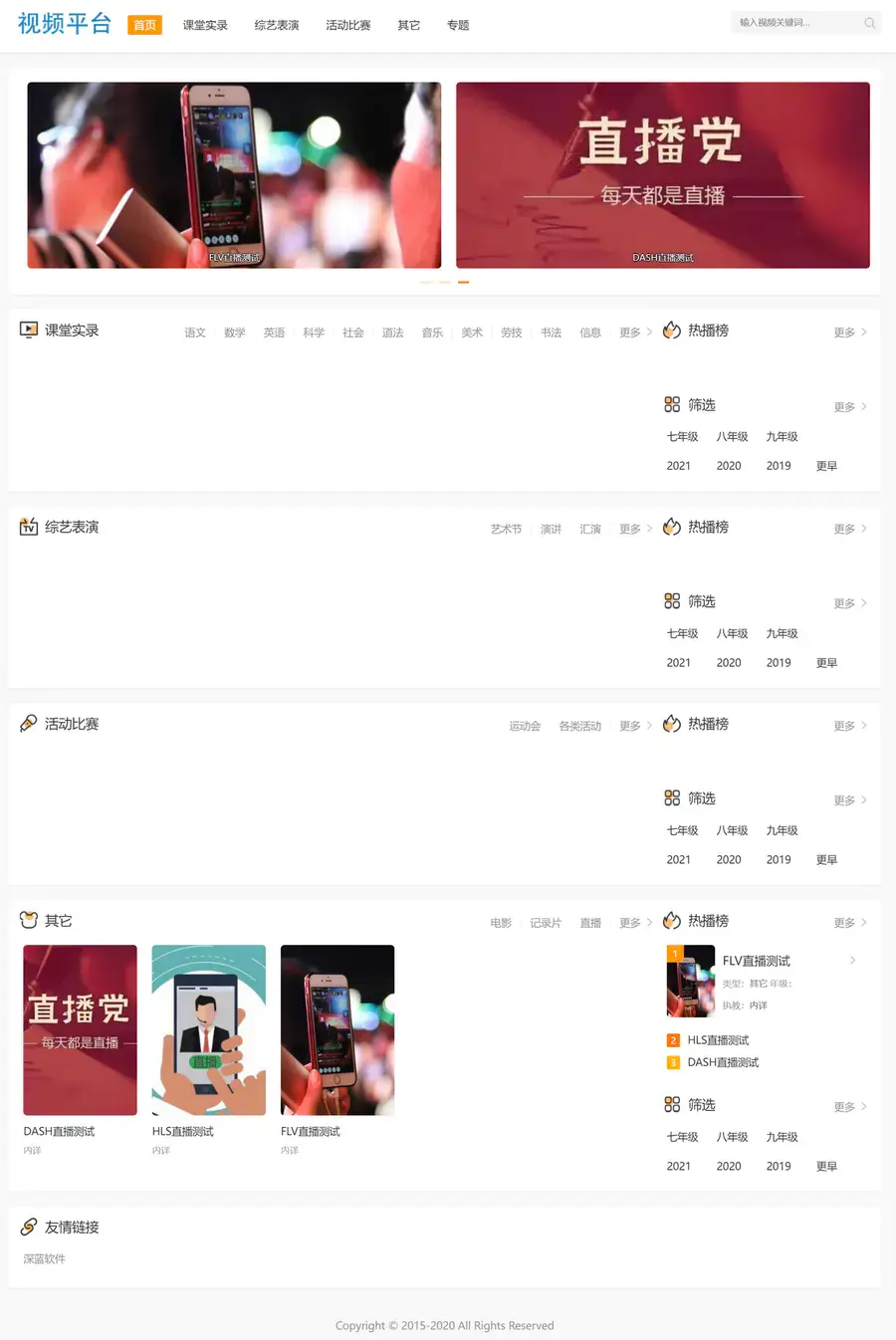Screen dimensions: 896x1340
Task: Click the bear icon beside 其它
Action: click(x=28, y=920)
